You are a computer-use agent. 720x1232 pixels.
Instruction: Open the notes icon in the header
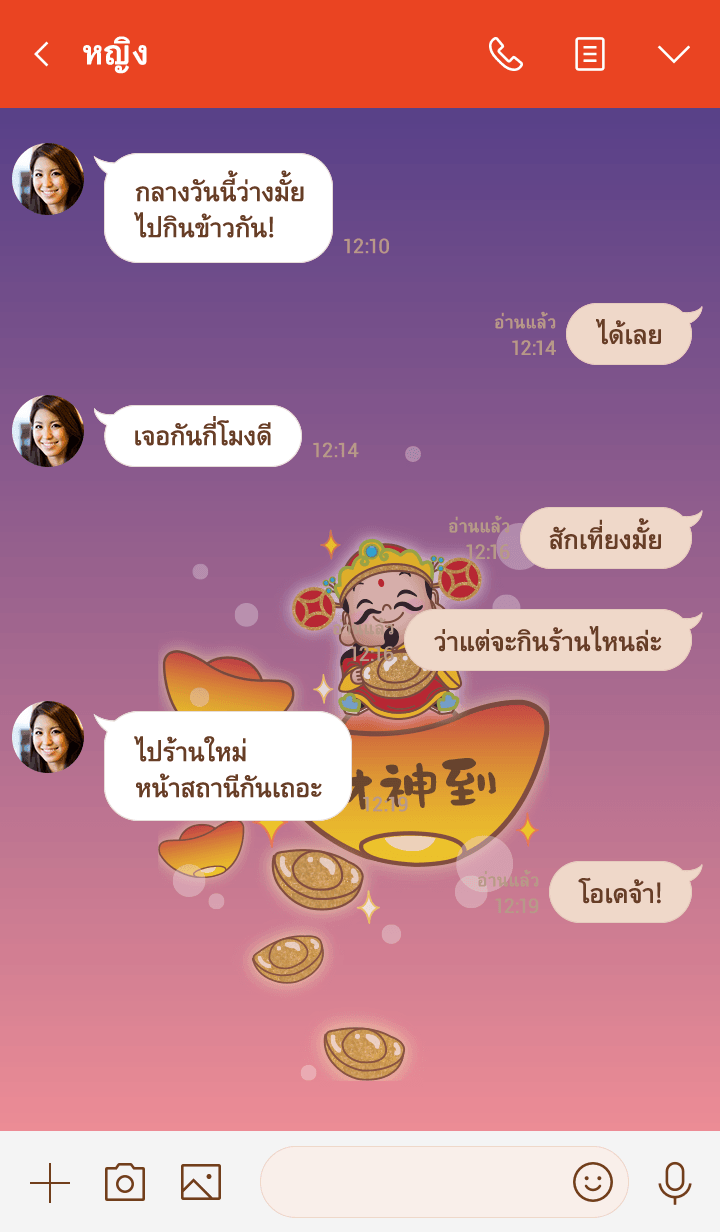(590, 54)
